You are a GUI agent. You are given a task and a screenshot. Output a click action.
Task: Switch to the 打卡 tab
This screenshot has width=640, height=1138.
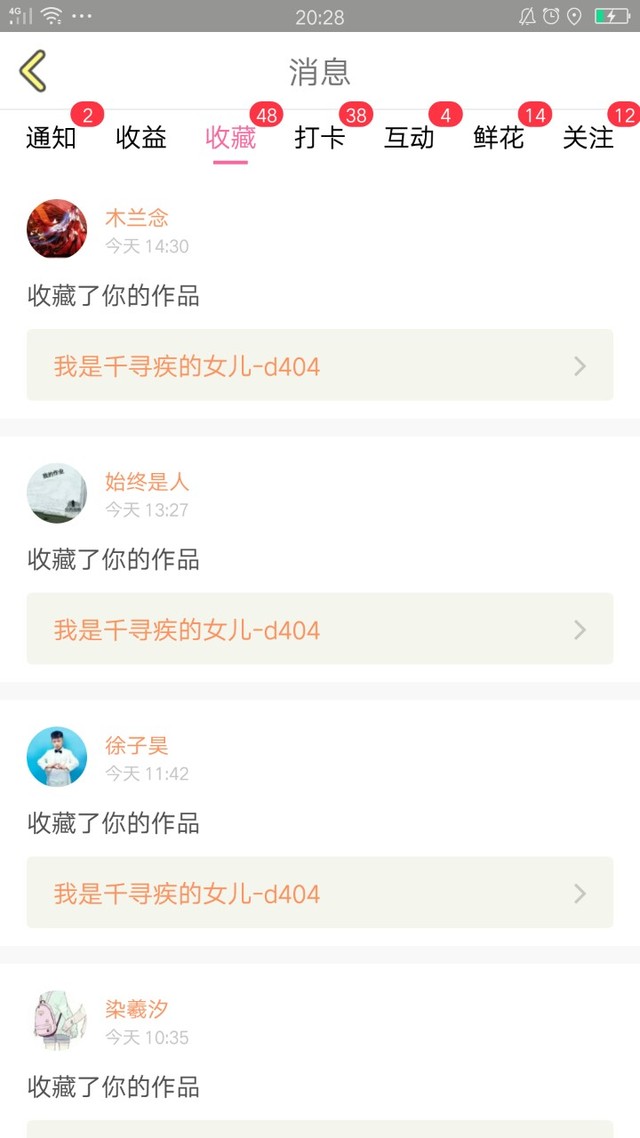(x=320, y=137)
